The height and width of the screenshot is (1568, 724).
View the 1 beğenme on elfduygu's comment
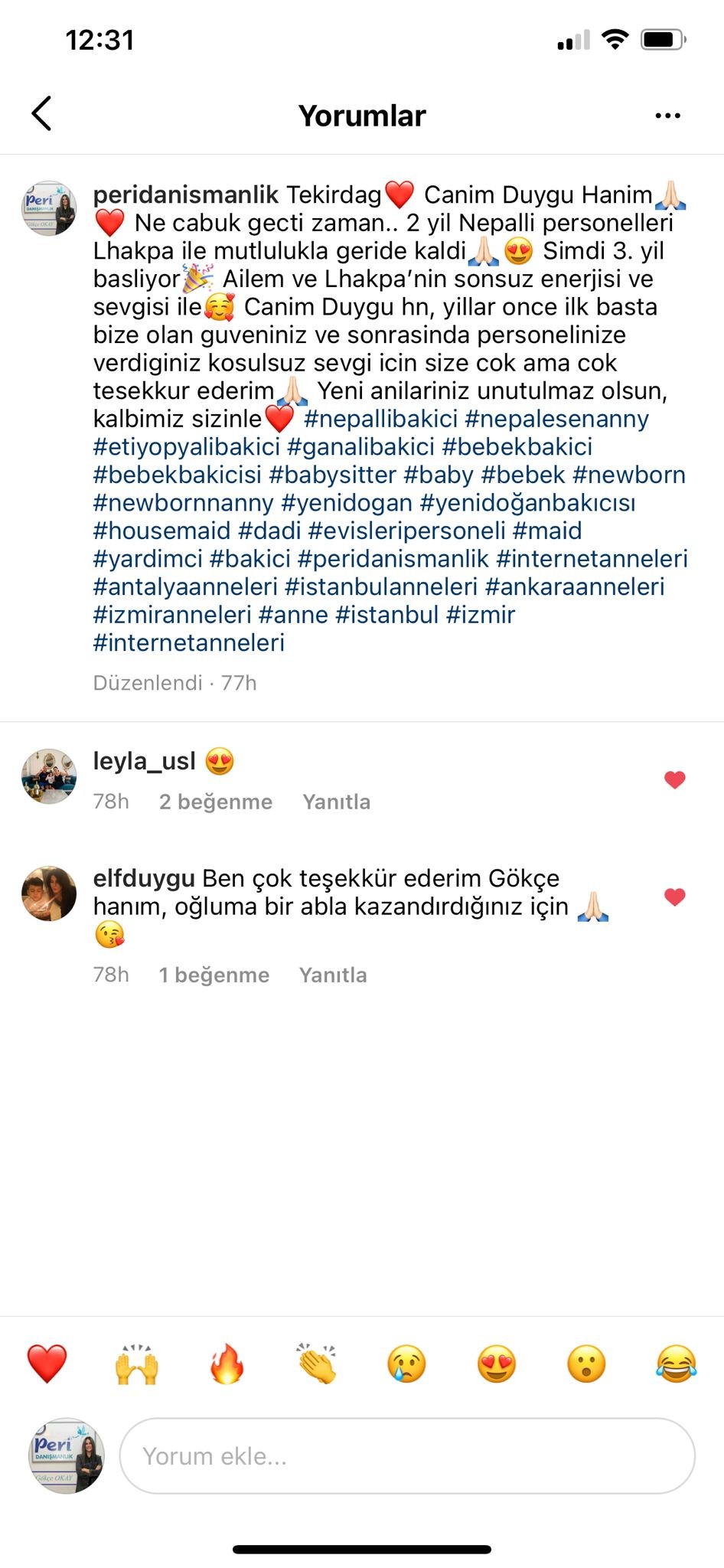click(x=214, y=975)
